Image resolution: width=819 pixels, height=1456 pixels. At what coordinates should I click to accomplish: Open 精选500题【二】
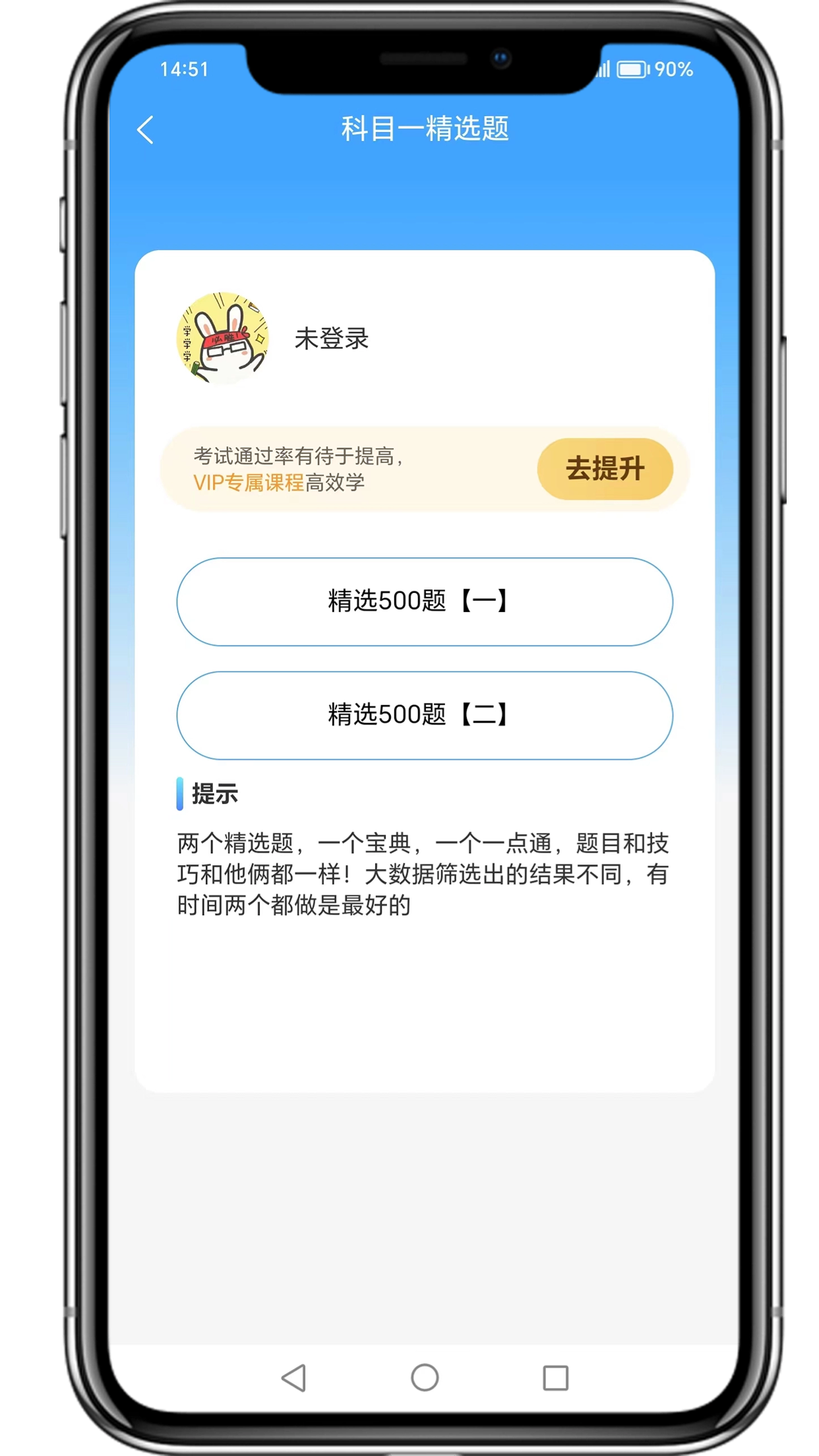[x=424, y=715]
